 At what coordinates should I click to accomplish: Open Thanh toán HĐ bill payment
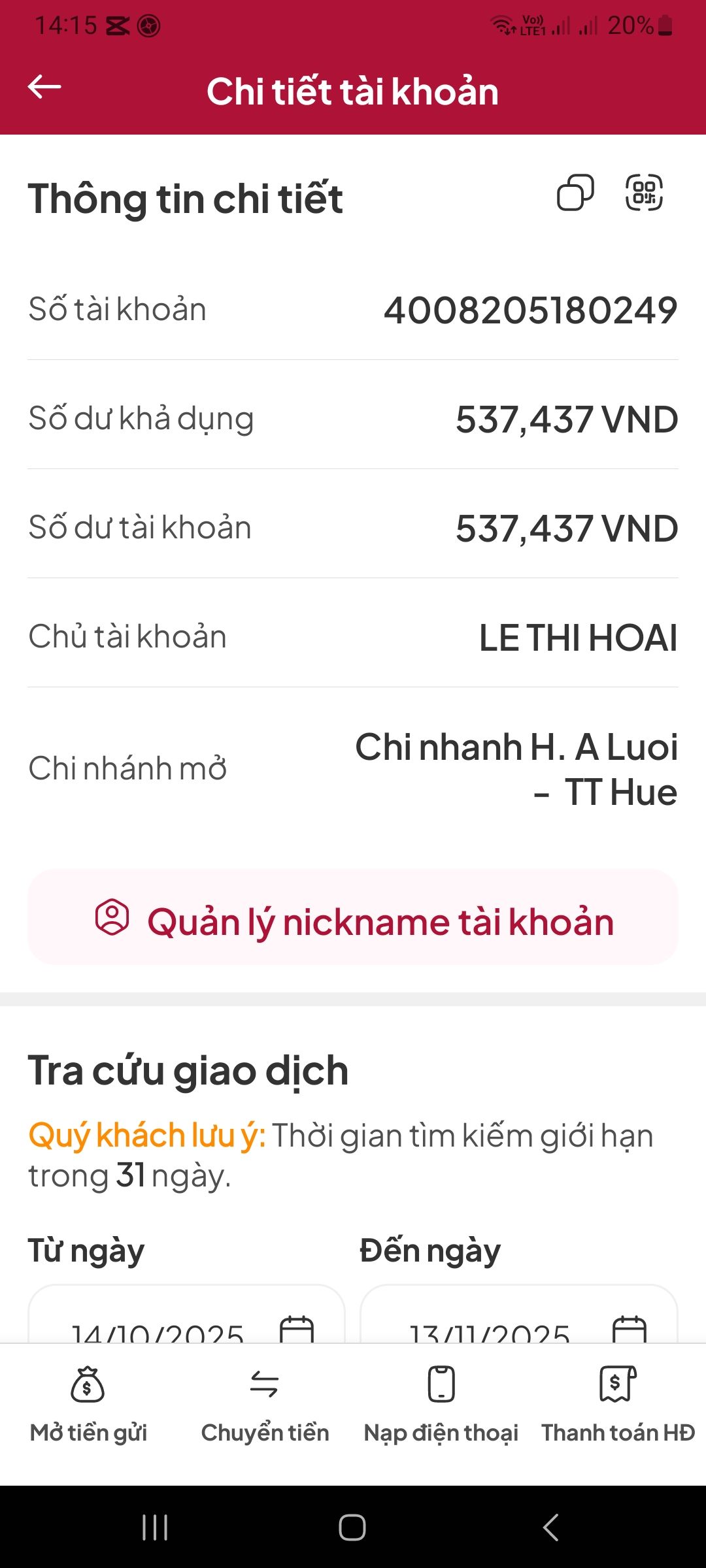[618, 1405]
